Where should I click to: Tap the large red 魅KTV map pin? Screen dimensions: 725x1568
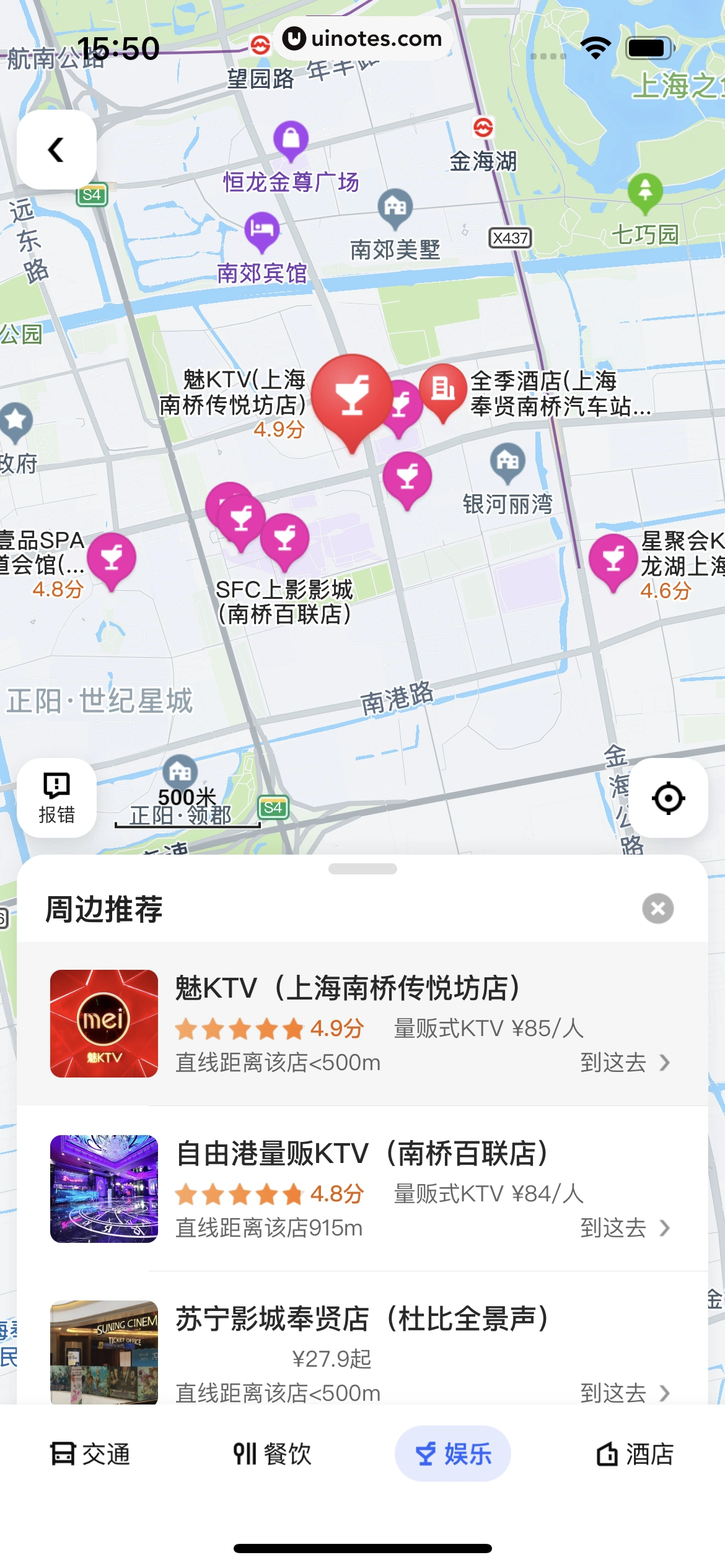point(352,396)
